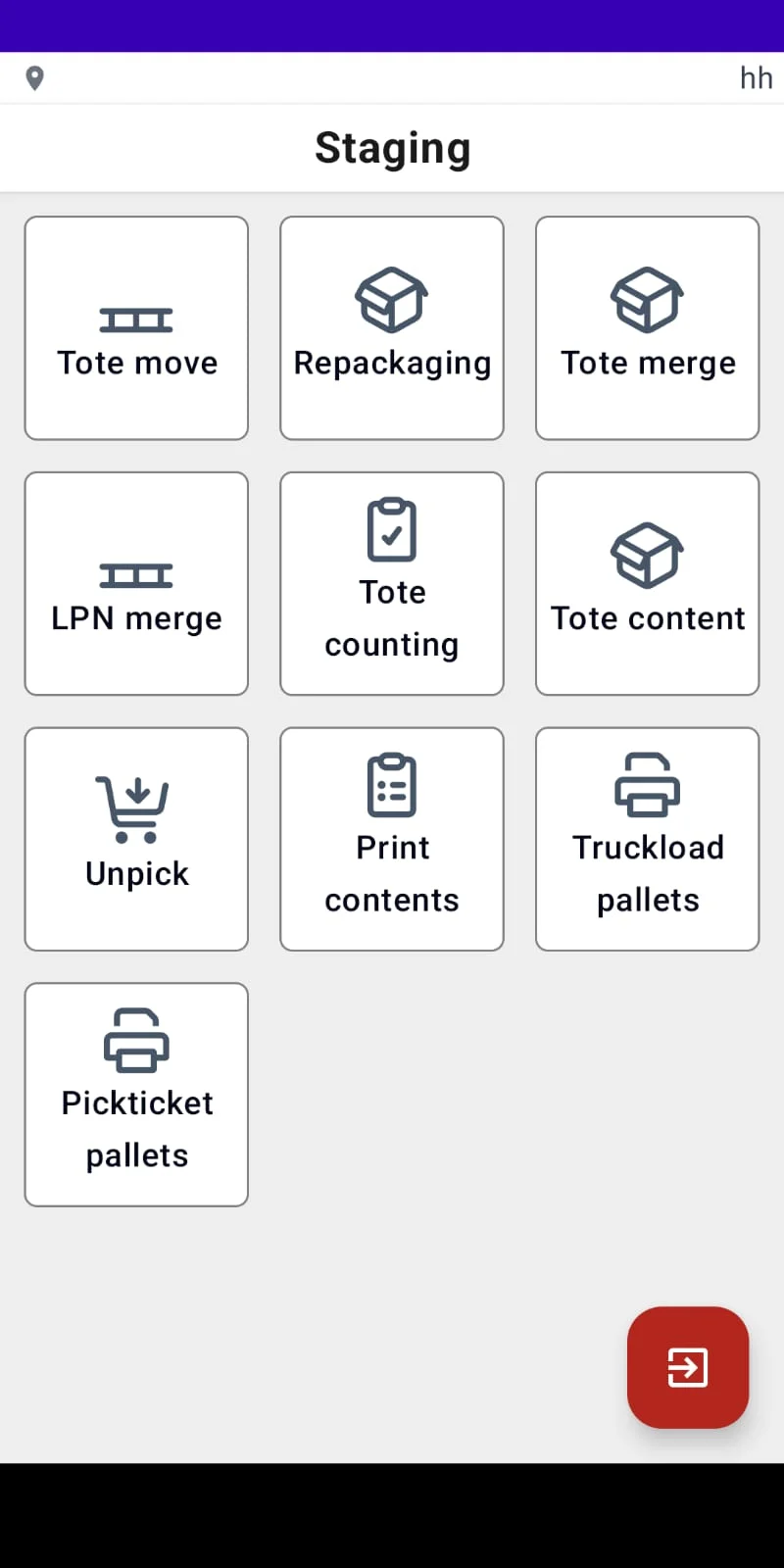This screenshot has width=784, height=1568.
Task: Open Tote merge
Action: (647, 327)
